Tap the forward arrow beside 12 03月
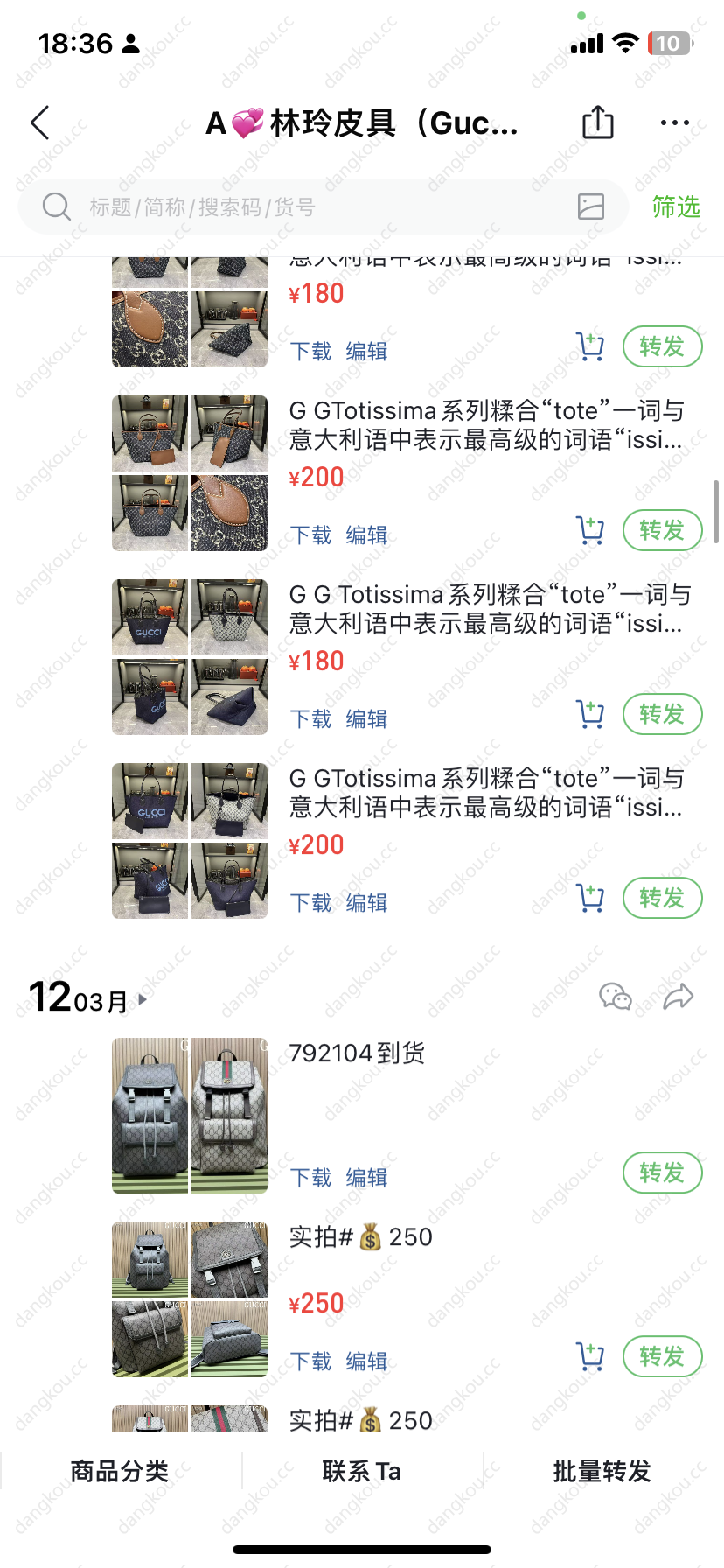724x1568 pixels. 678,997
